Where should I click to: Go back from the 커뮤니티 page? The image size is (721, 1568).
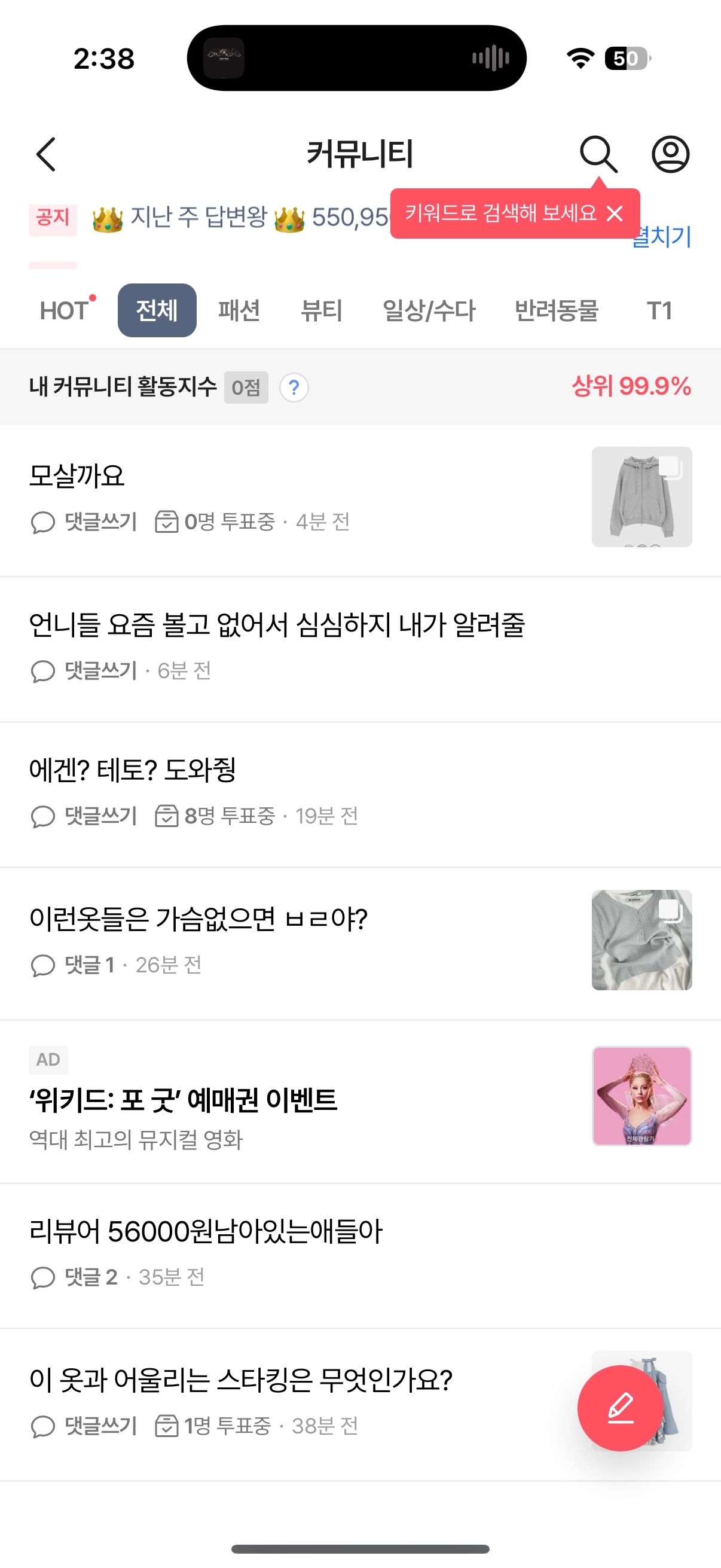pos(46,154)
